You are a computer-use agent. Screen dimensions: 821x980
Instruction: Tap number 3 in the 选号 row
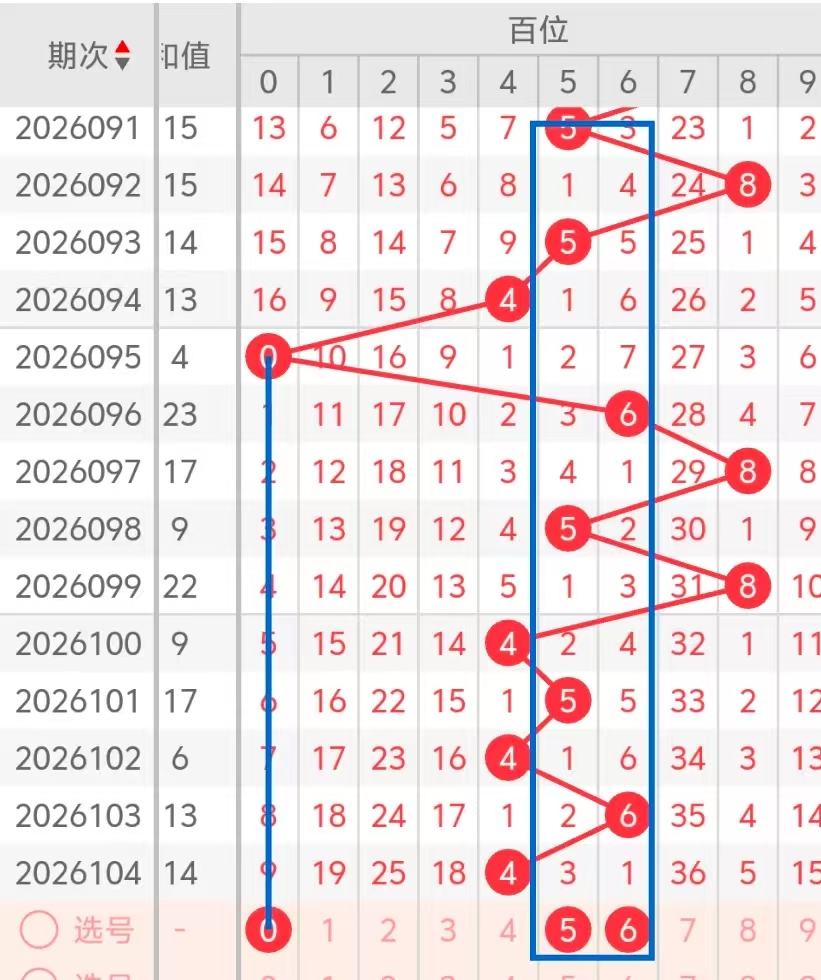(448, 931)
